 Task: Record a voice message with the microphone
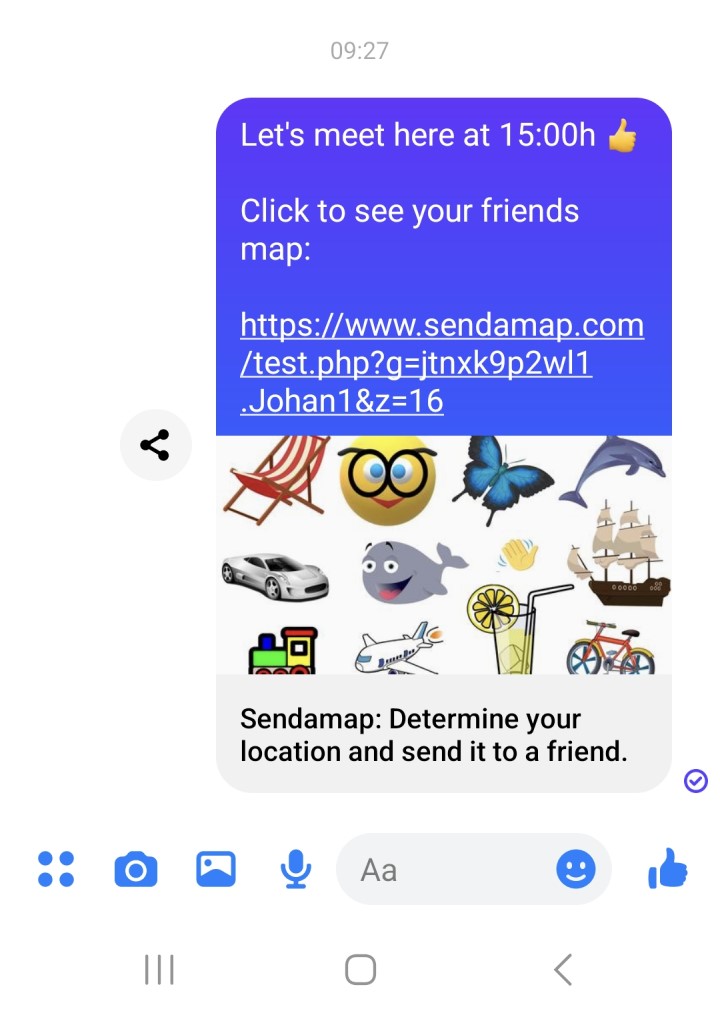[x=295, y=869]
